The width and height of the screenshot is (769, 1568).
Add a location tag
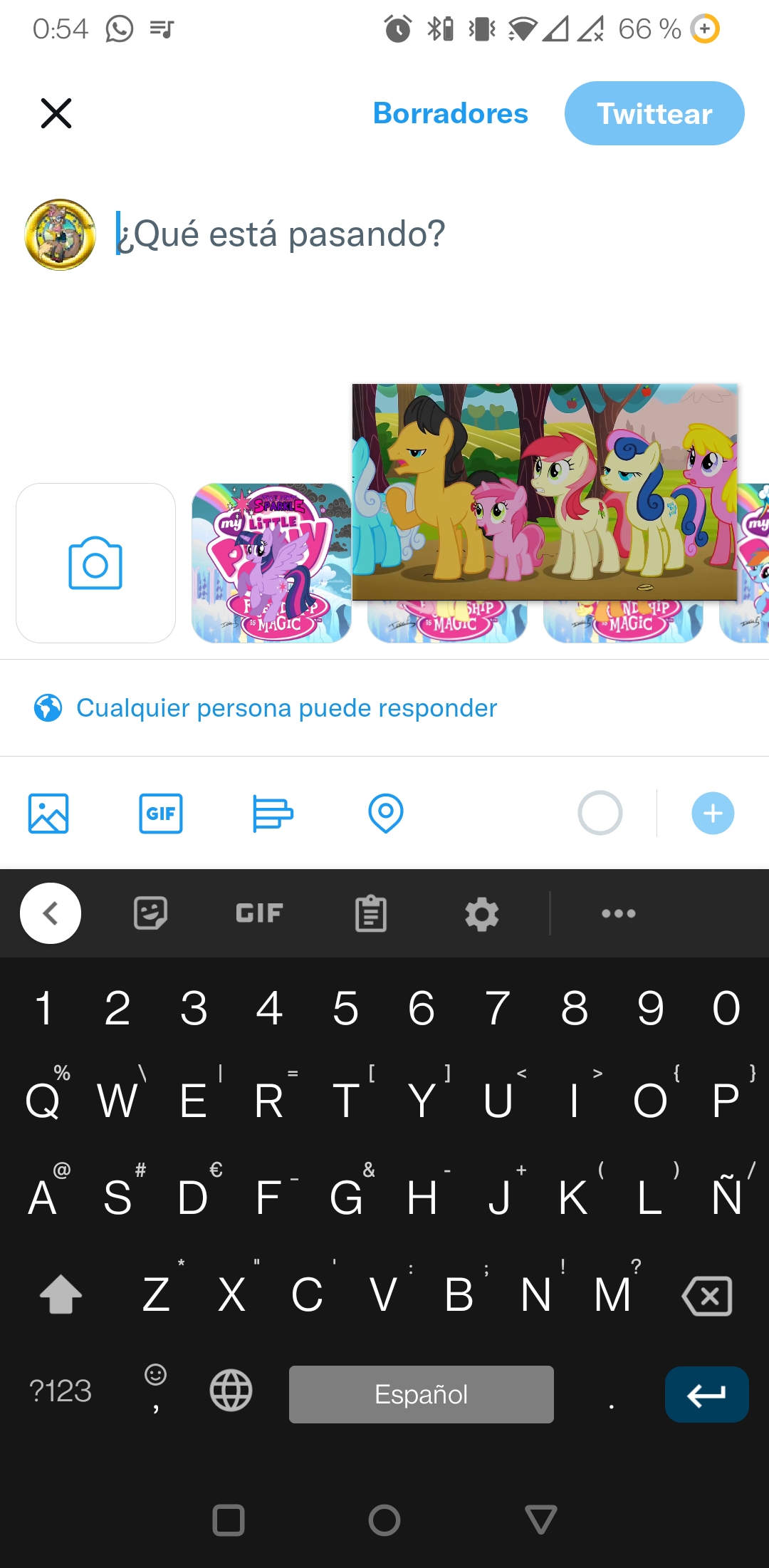(x=386, y=813)
